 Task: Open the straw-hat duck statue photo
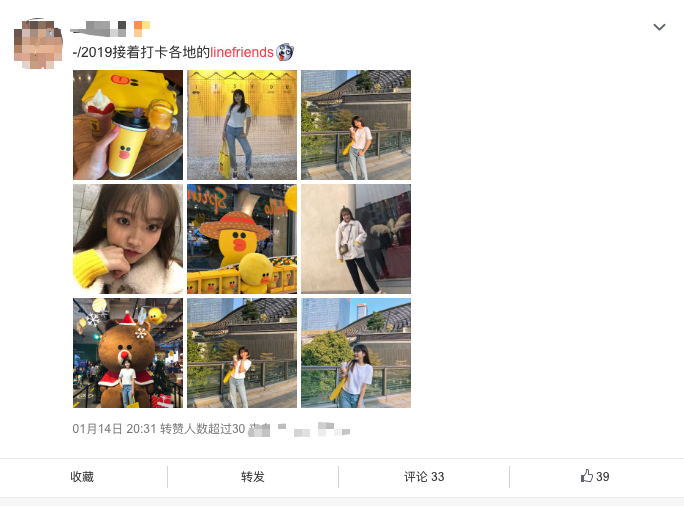pos(242,239)
